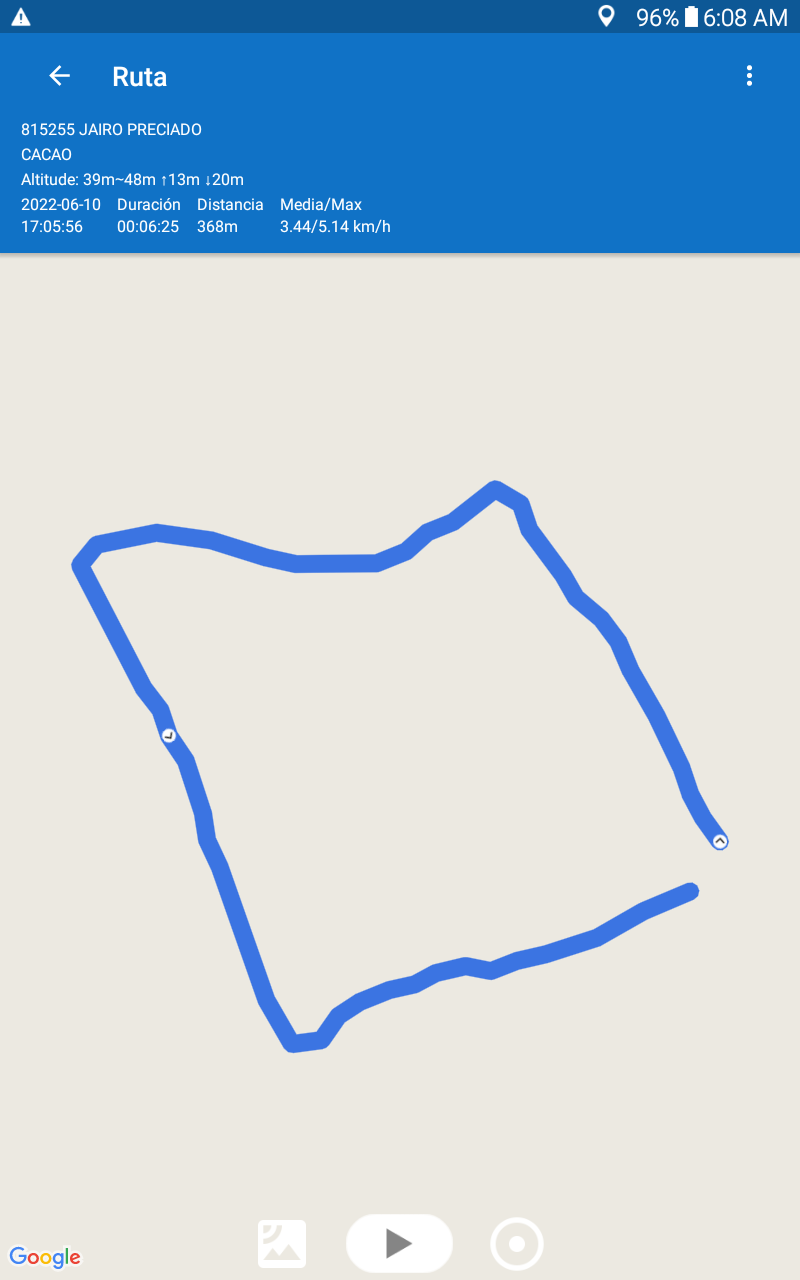Tap the circular recenter location button

click(517, 1244)
